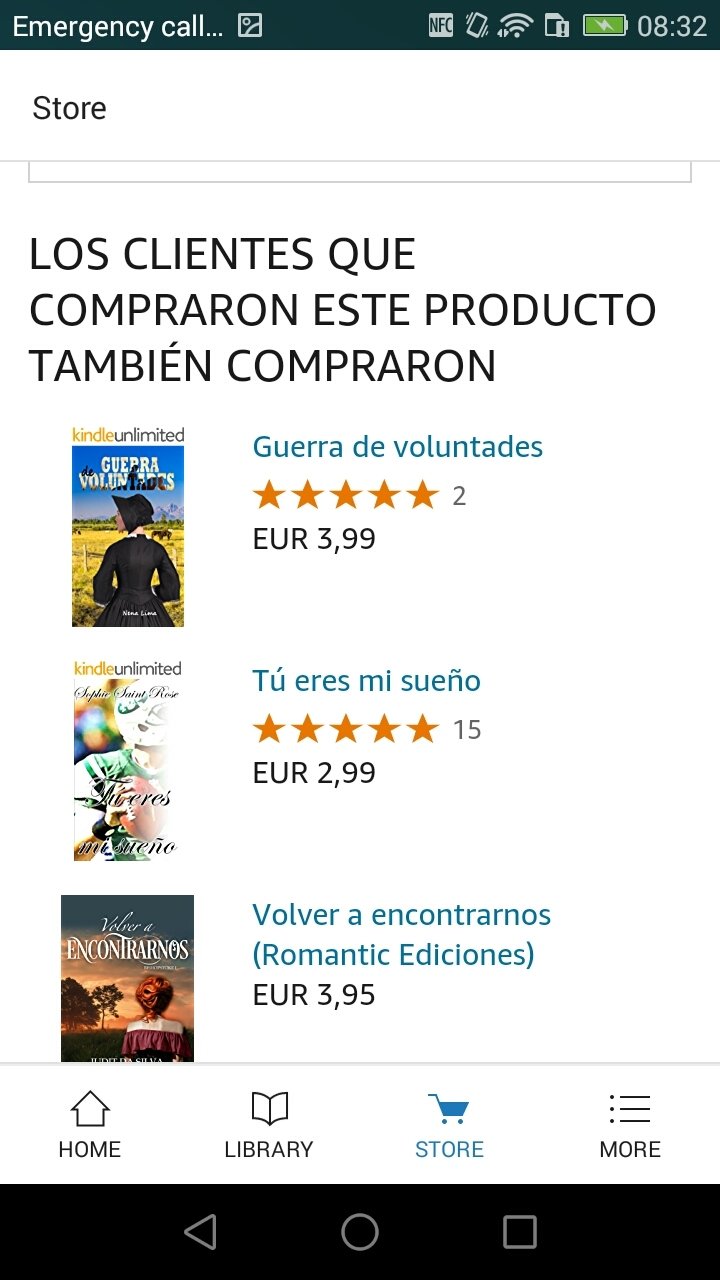Viewport: 720px width, 1280px height.
Task: Tap the Volver a Encontrarnos cover image
Action: (x=127, y=978)
